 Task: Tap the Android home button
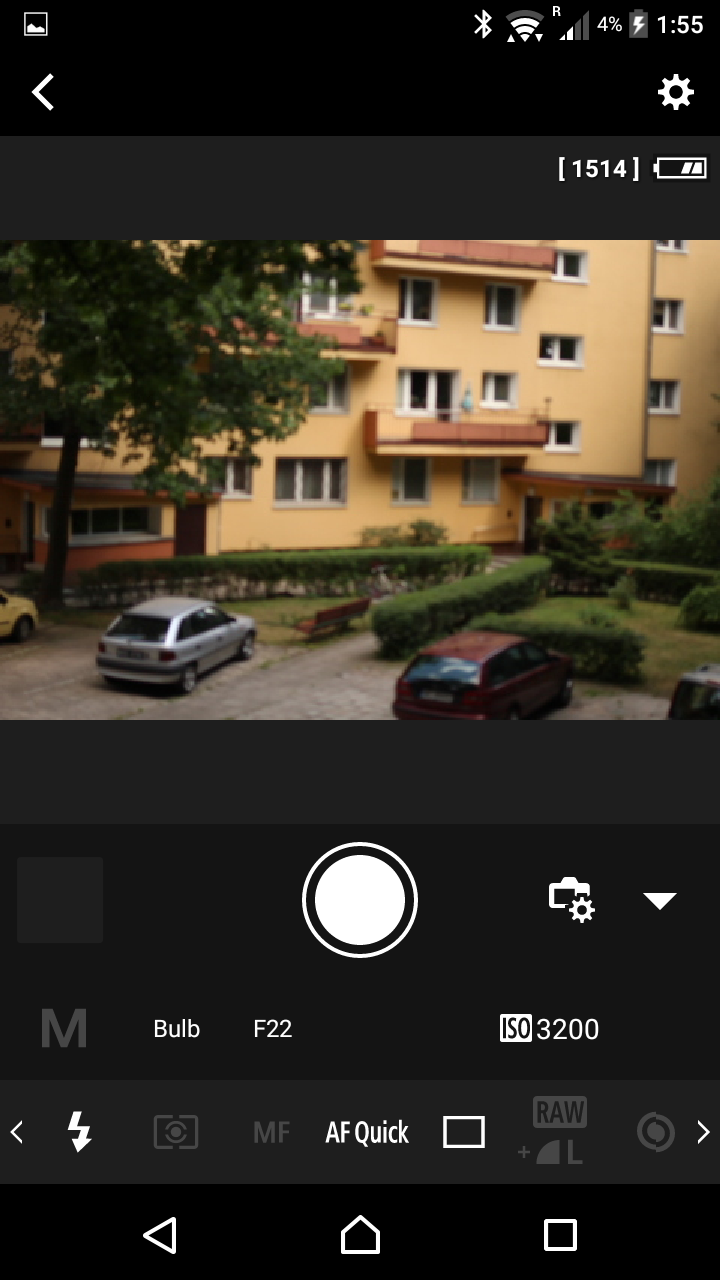pyautogui.click(x=360, y=1235)
